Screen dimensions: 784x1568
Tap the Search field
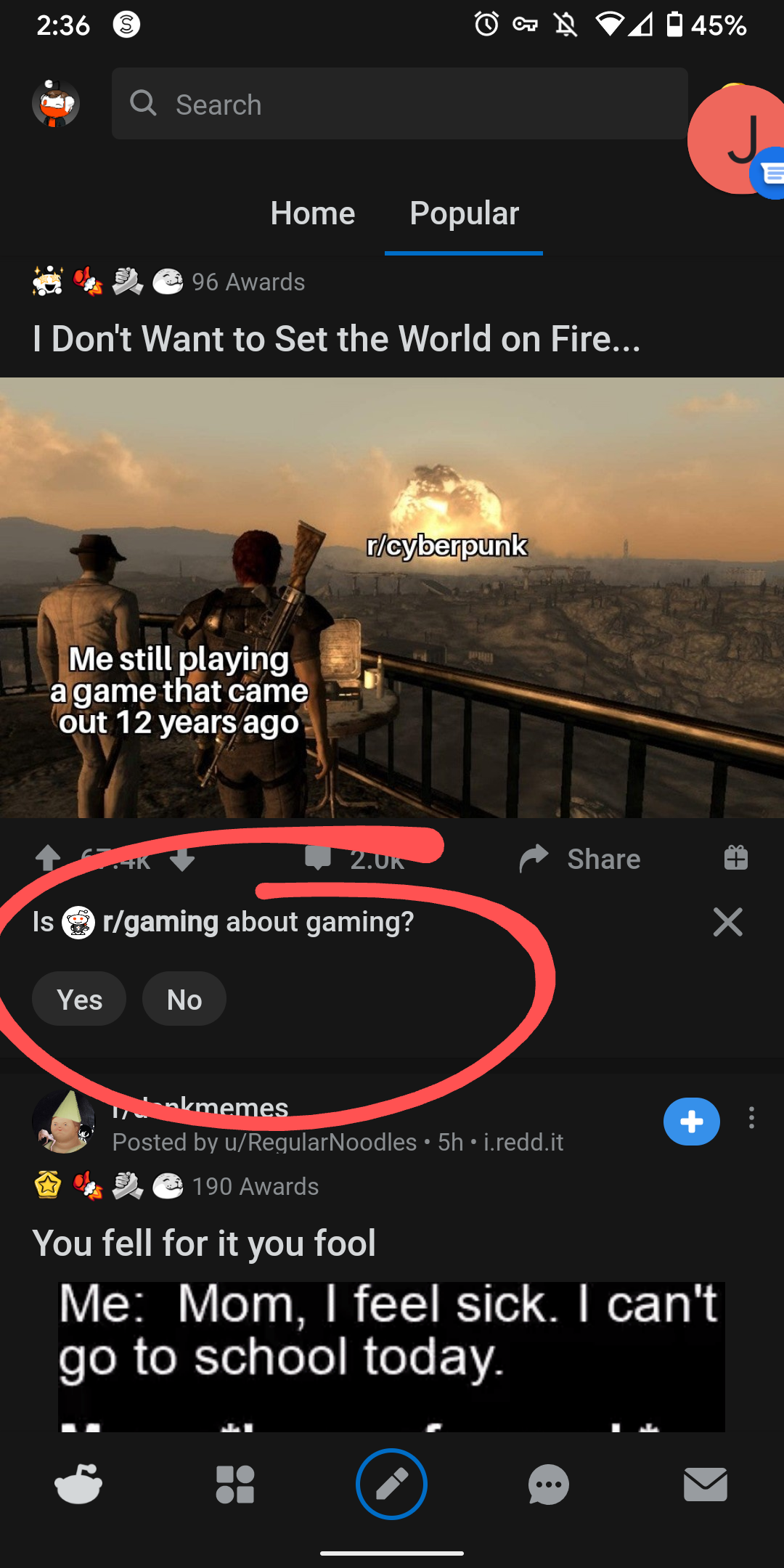(399, 104)
